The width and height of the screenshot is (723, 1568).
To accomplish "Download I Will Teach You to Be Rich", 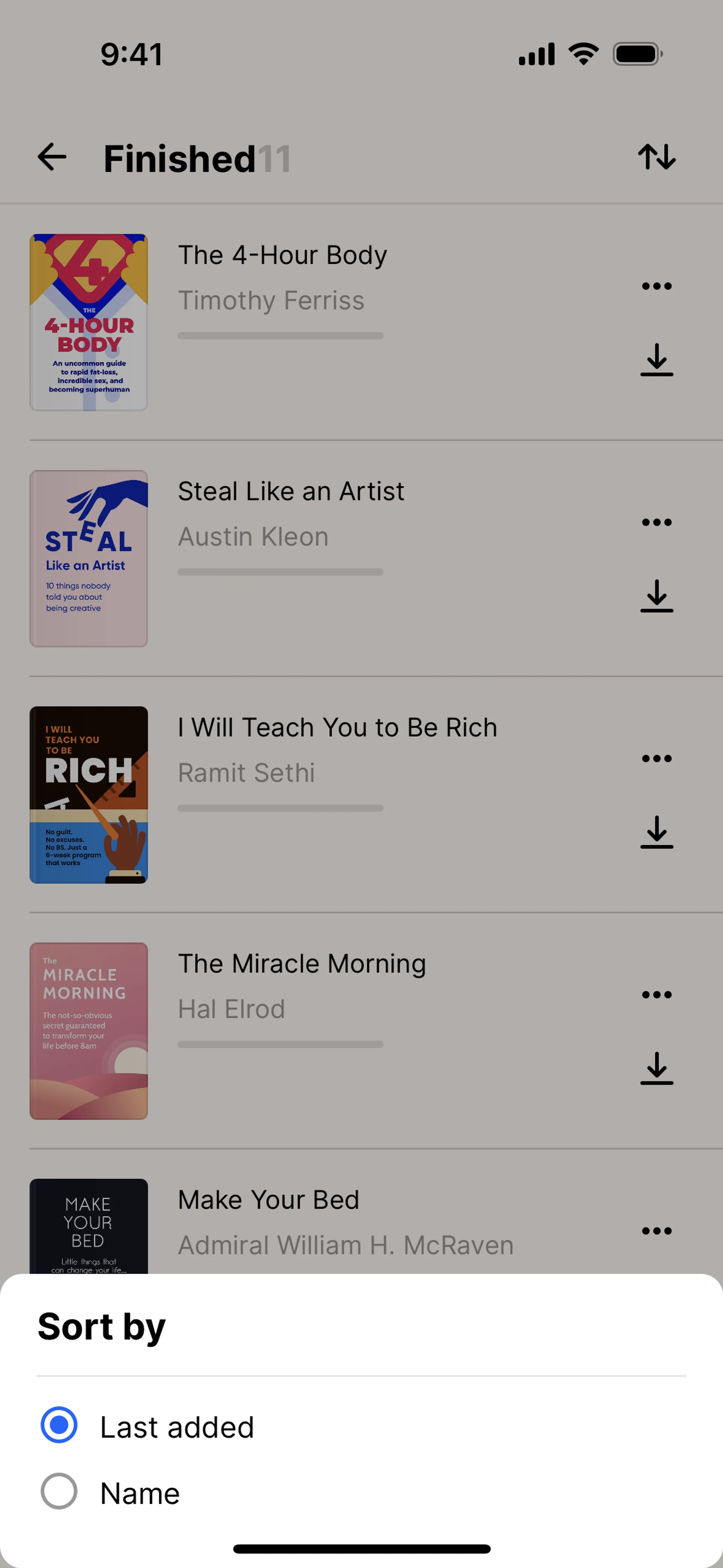I will click(x=657, y=832).
